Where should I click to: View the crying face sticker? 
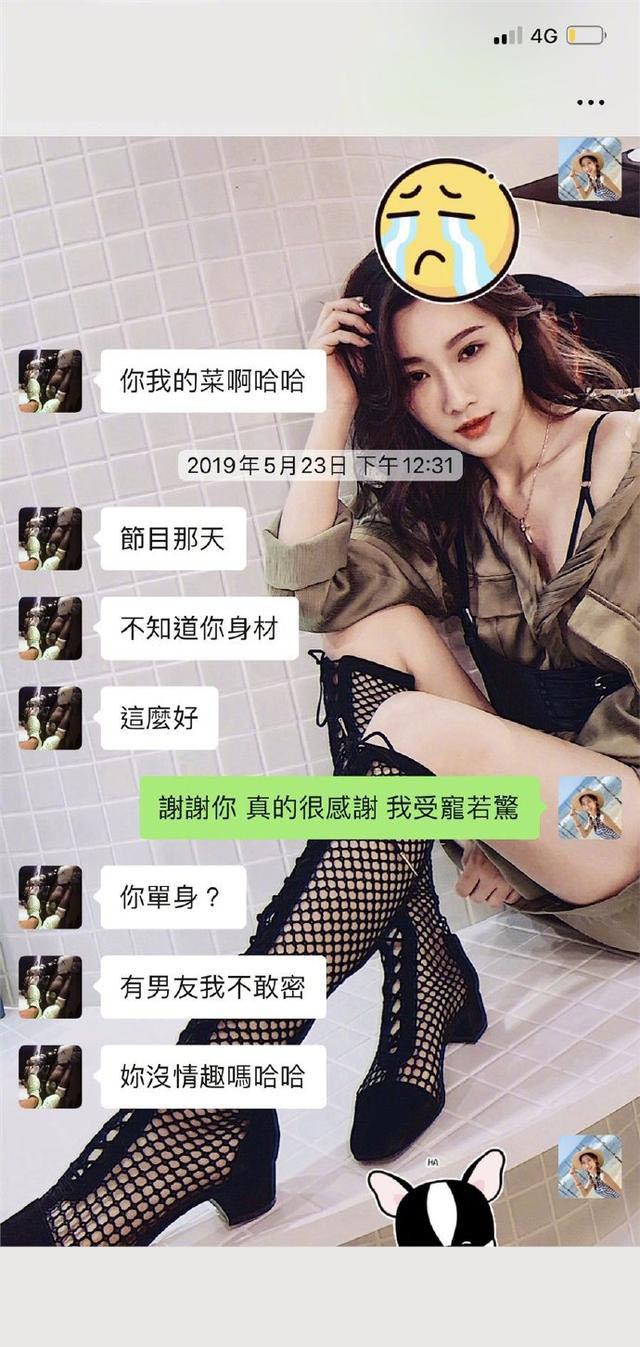(x=446, y=225)
